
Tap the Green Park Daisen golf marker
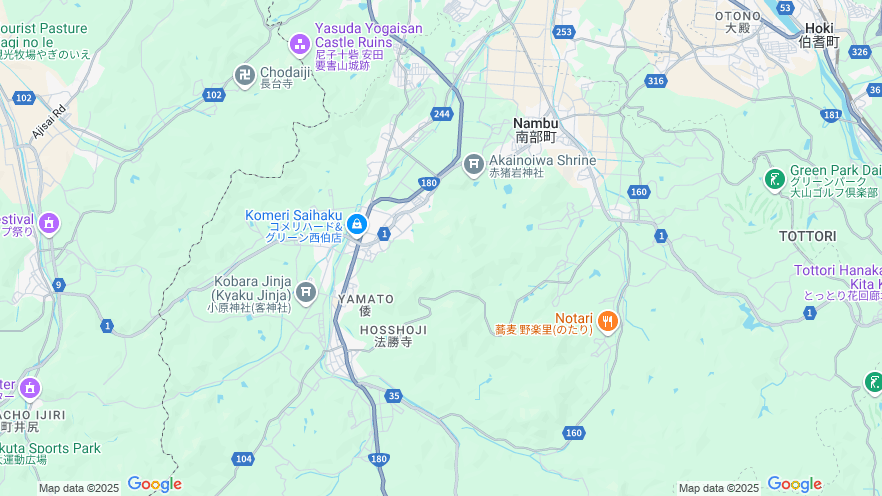click(x=774, y=179)
